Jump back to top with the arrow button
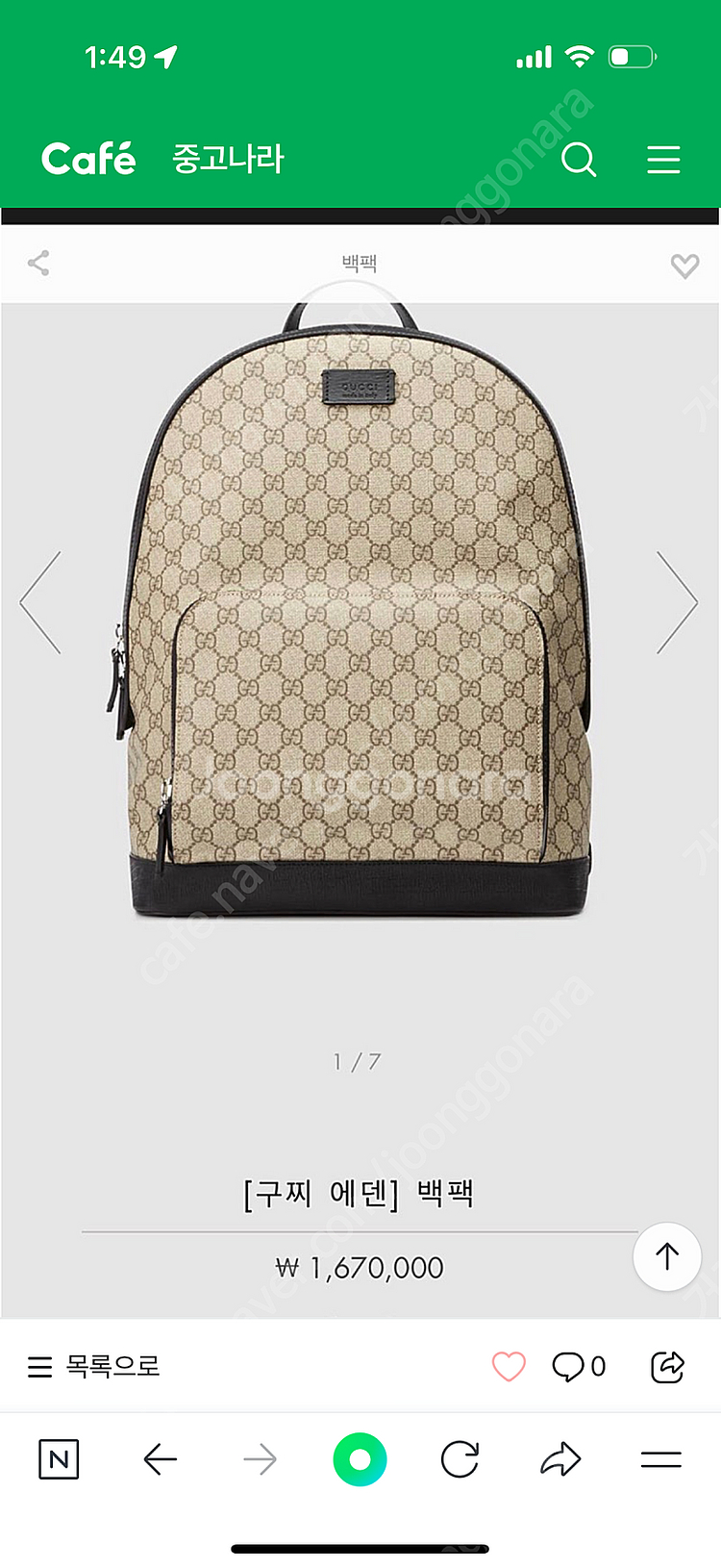This screenshot has height=1568, width=721. point(666,1255)
